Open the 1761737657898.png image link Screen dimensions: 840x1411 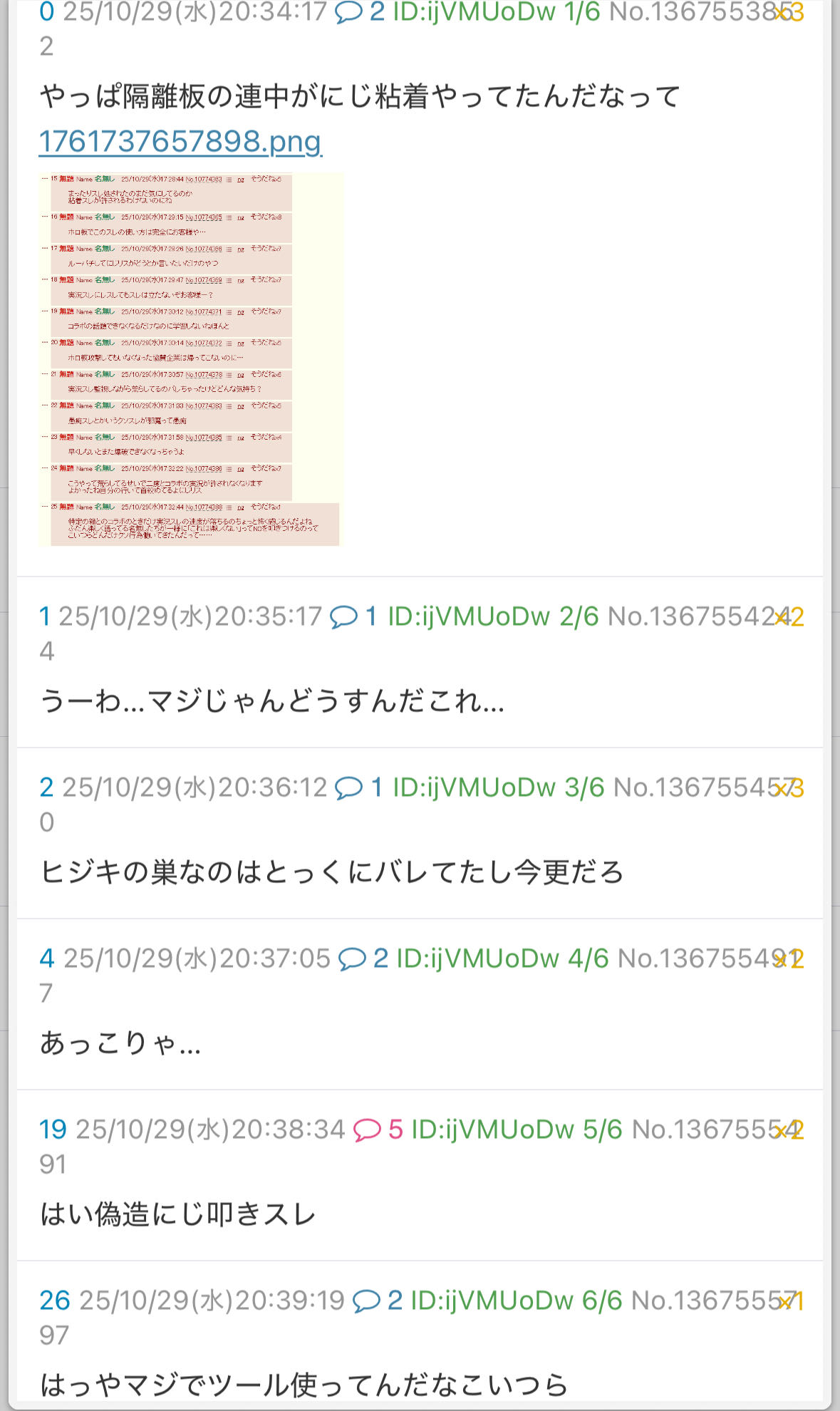tap(180, 141)
